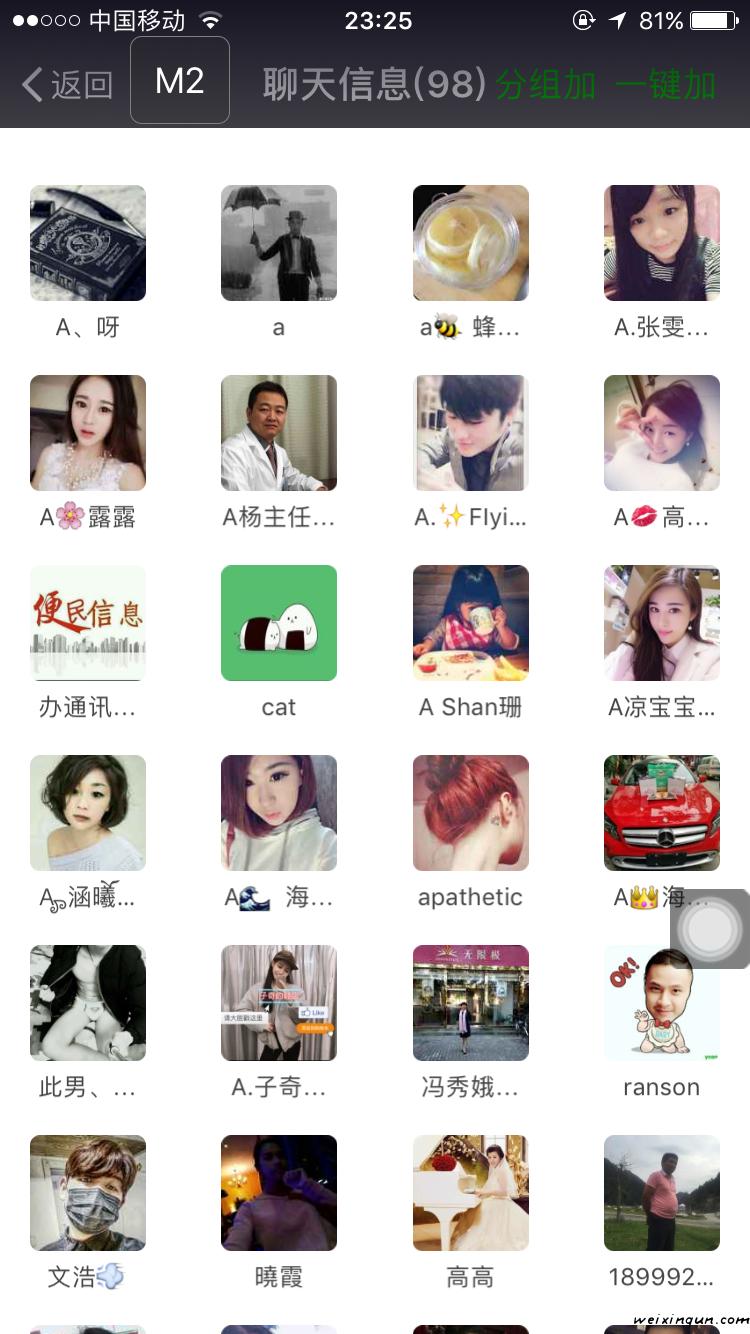Image resolution: width=750 pixels, height=1334 pixels.
Task: Select member 文浩
Action: pos(88,1193)
